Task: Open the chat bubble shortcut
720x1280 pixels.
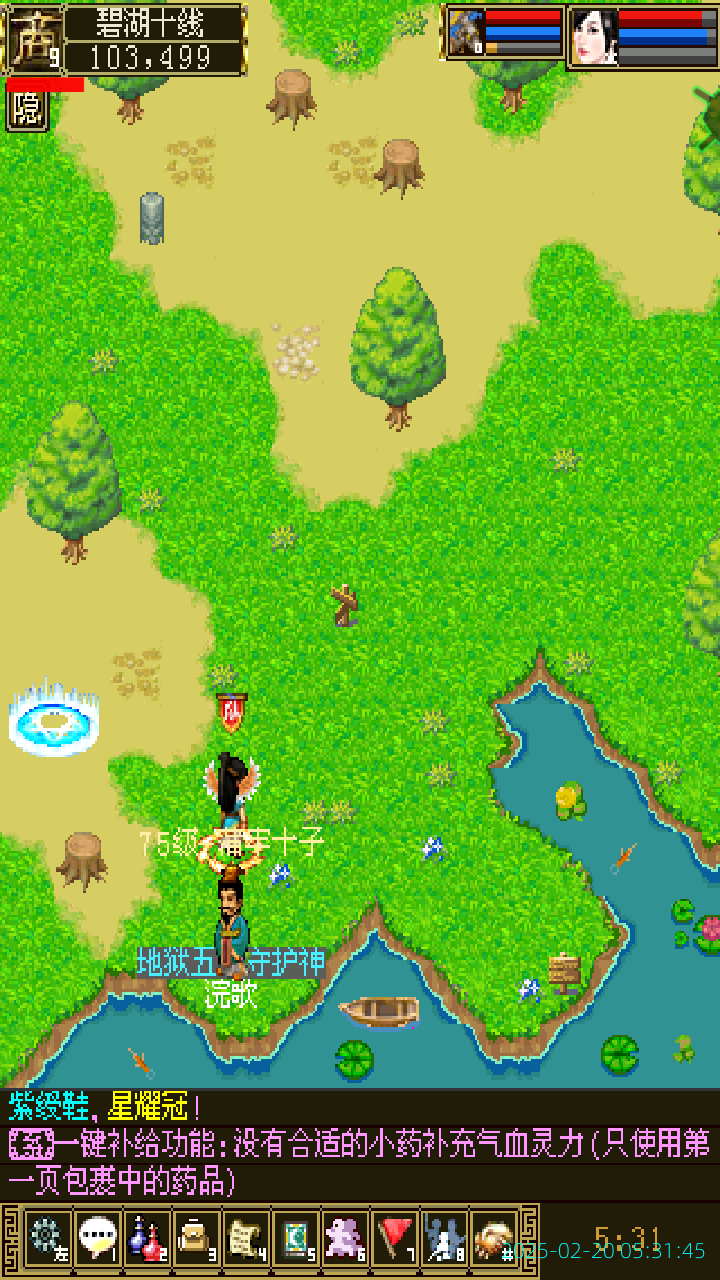Action: point(97,1238)
